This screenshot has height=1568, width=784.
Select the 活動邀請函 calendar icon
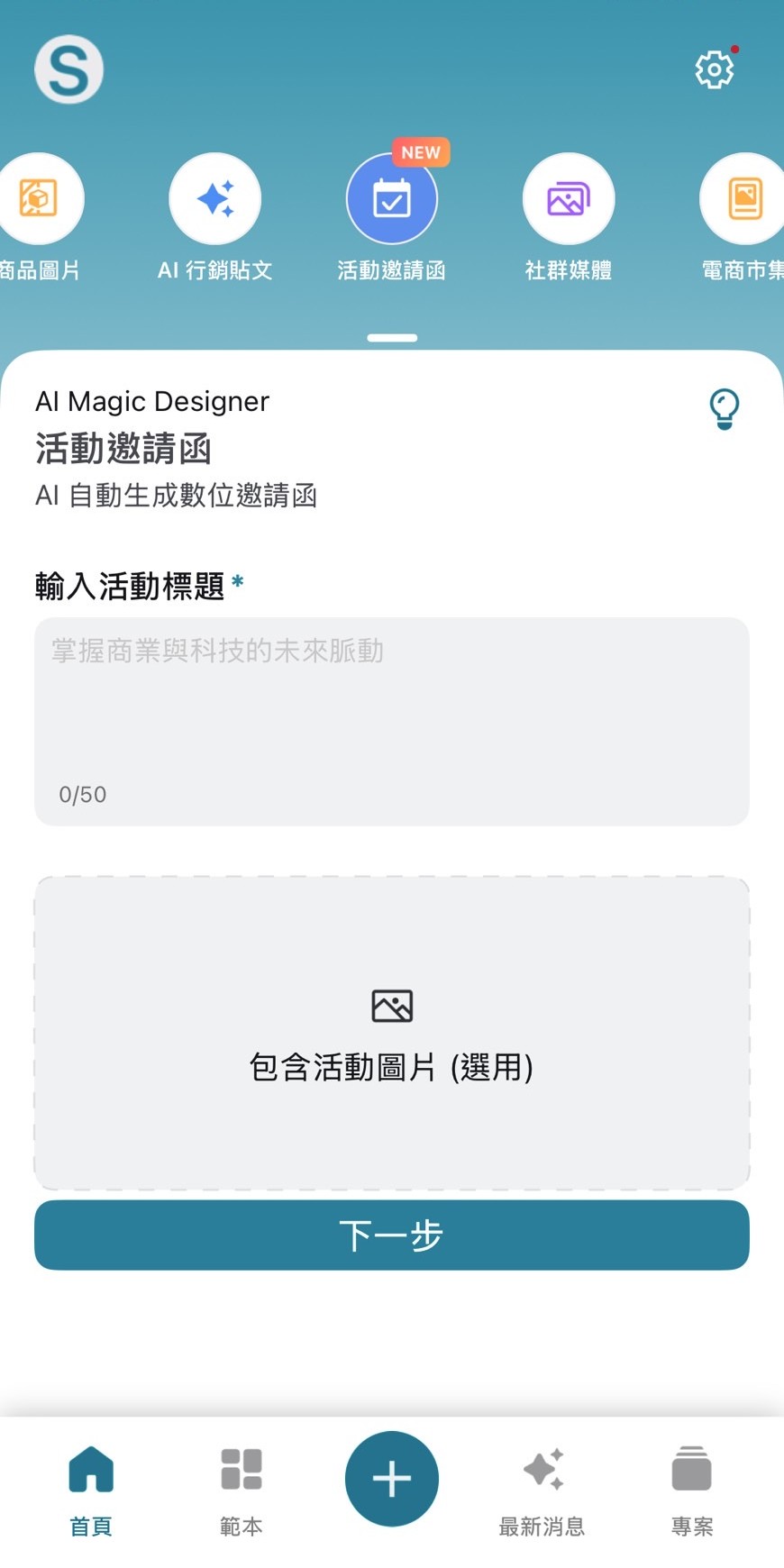coord(391,198)
